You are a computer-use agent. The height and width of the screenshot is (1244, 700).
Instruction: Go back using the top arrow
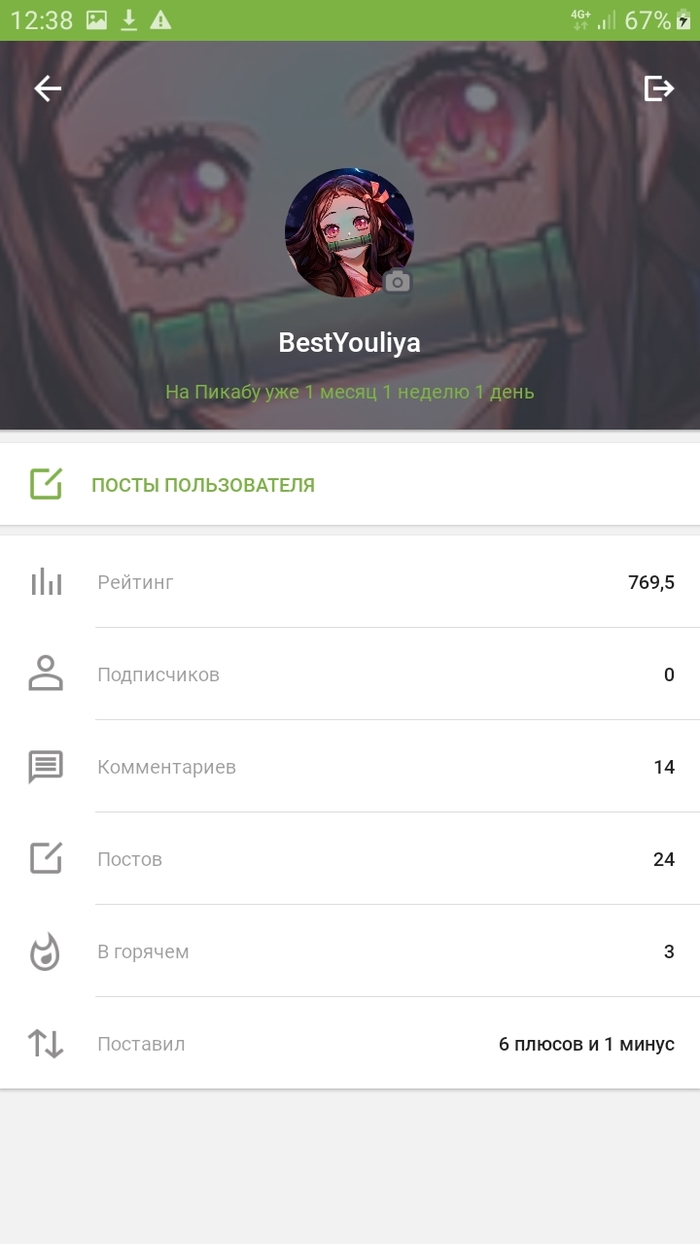48,89
